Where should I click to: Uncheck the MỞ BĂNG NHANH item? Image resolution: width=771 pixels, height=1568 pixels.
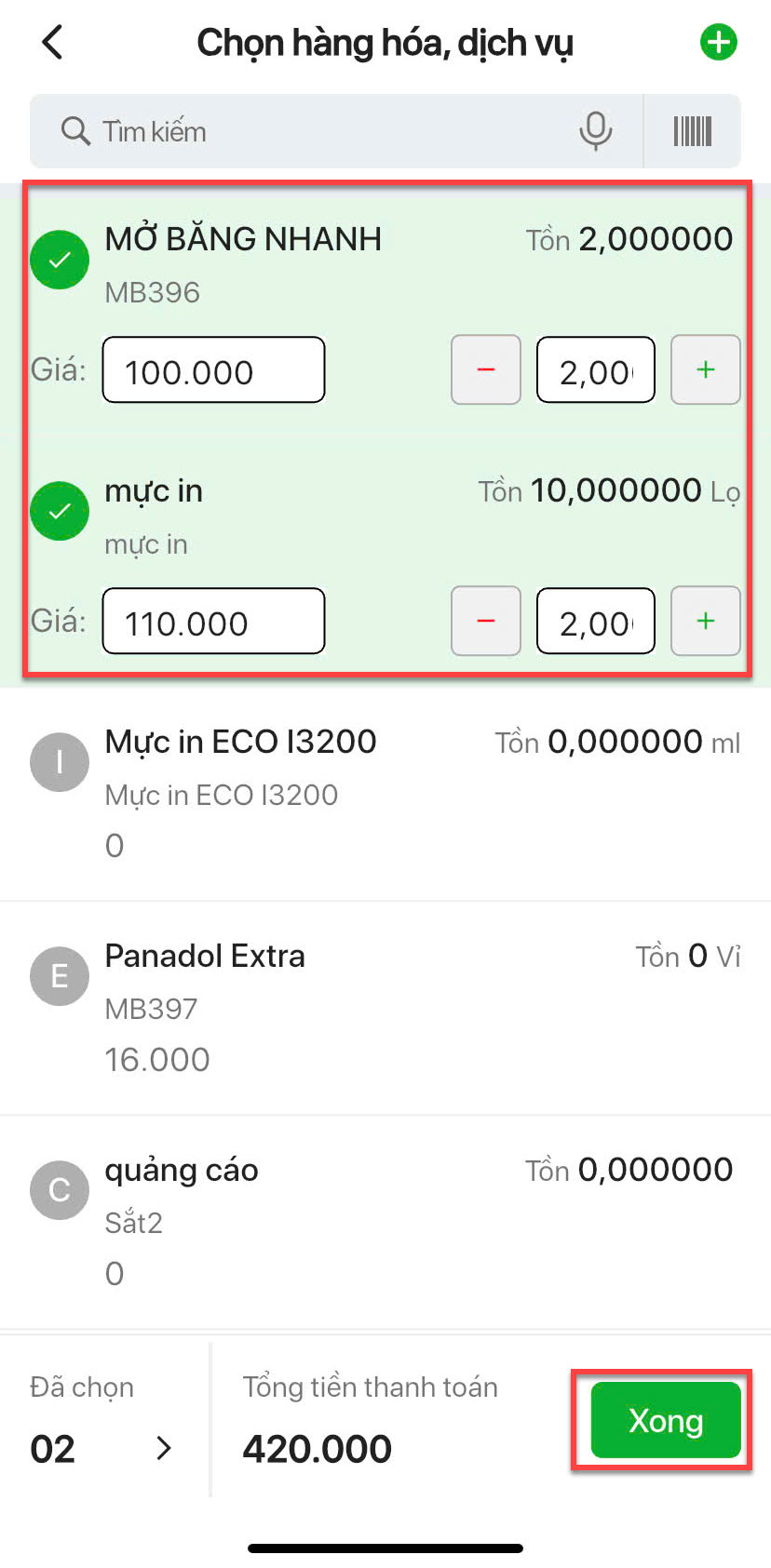pyautogui.click(x=60, y=260)
